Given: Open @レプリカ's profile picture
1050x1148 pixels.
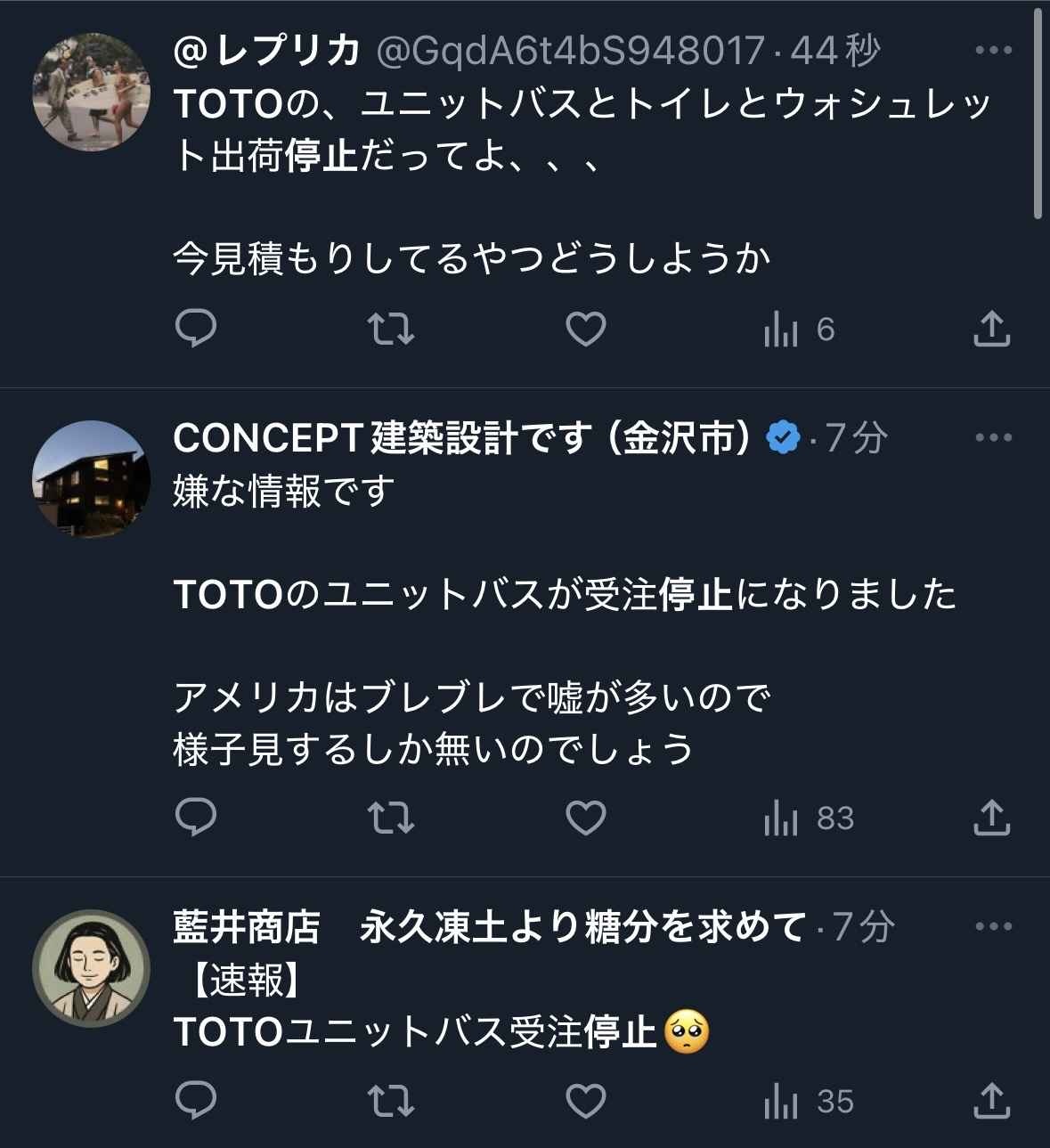Looking at the screenshot, I should [x=91, y=92].
